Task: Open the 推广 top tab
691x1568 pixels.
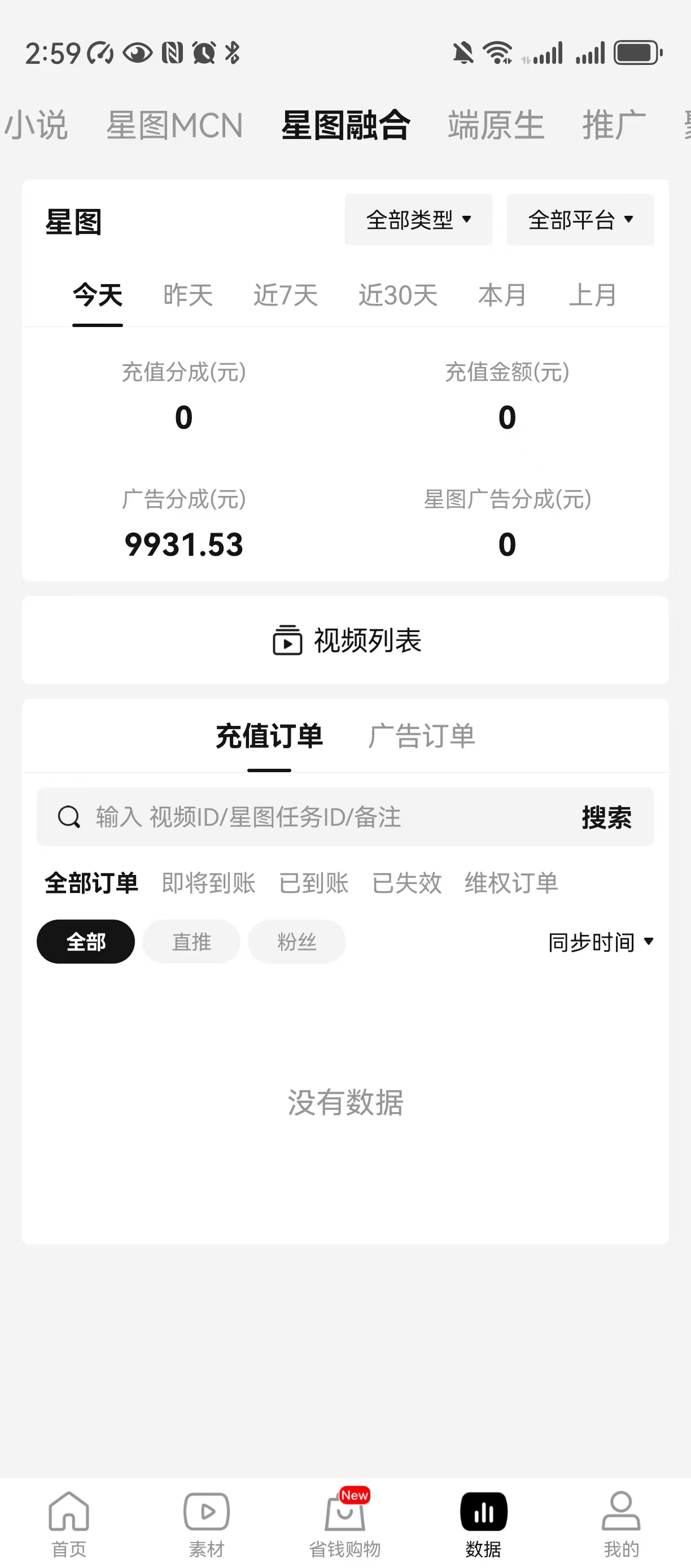Action: point(614,125)
